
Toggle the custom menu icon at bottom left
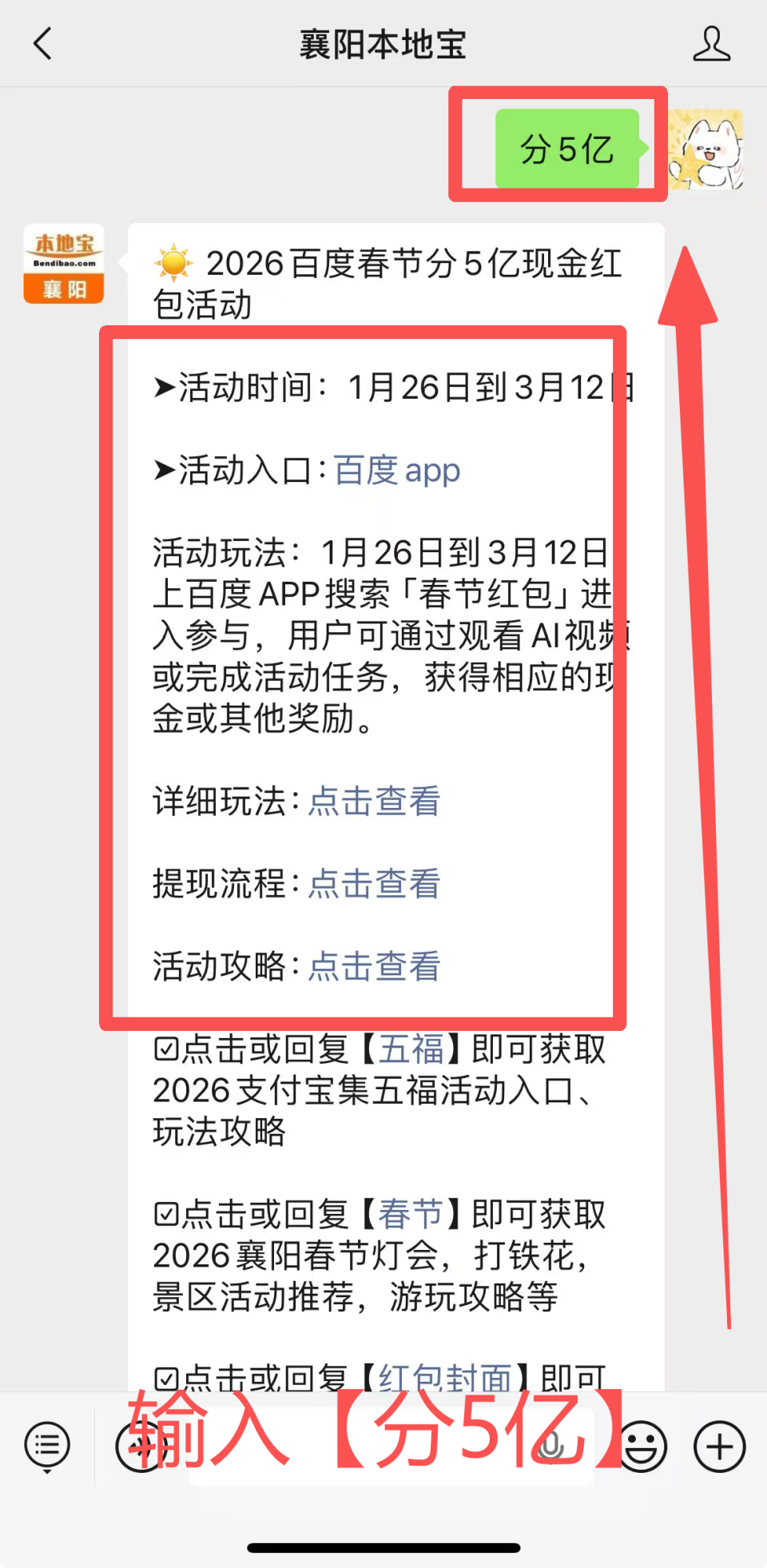coord(46,1445)
